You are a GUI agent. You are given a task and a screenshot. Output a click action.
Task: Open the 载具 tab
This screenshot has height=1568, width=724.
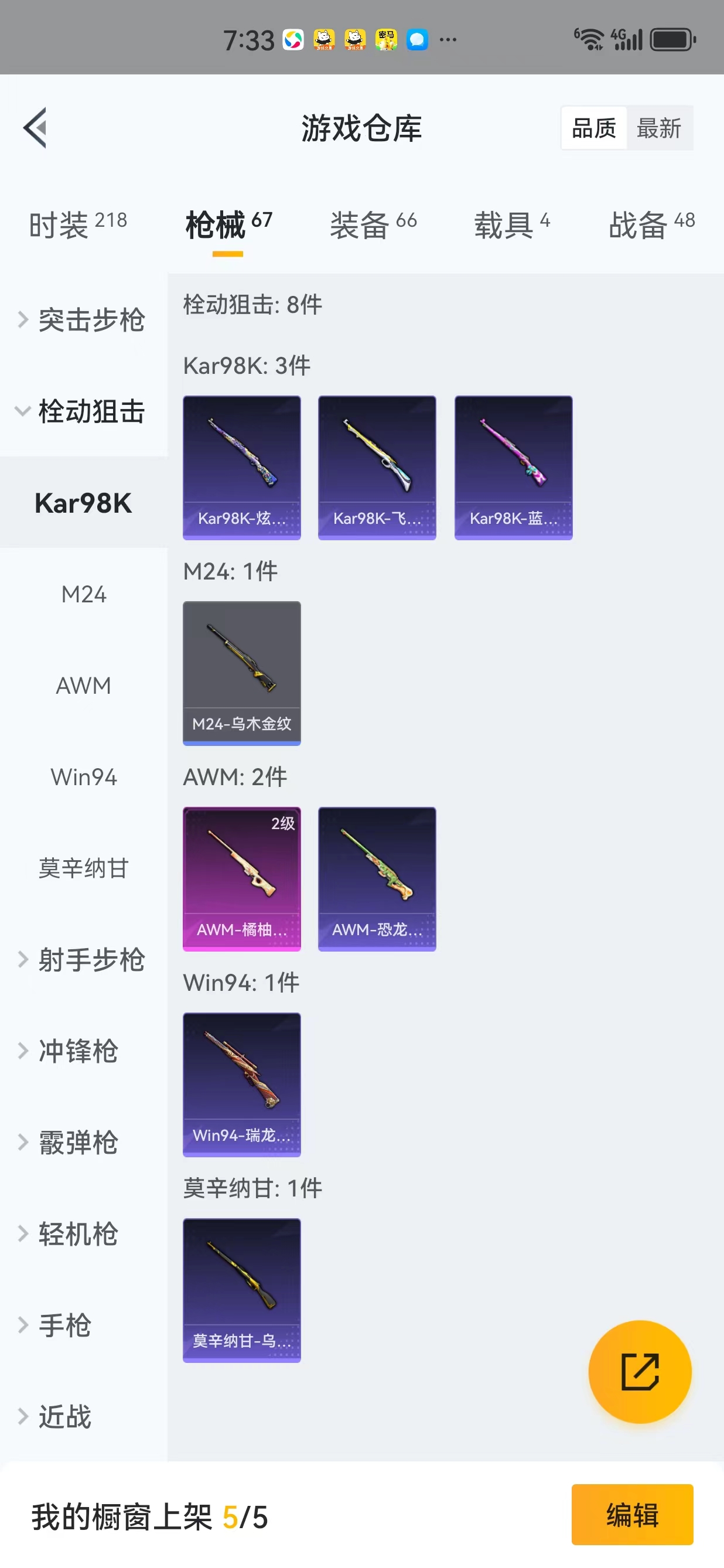(512, 224)
